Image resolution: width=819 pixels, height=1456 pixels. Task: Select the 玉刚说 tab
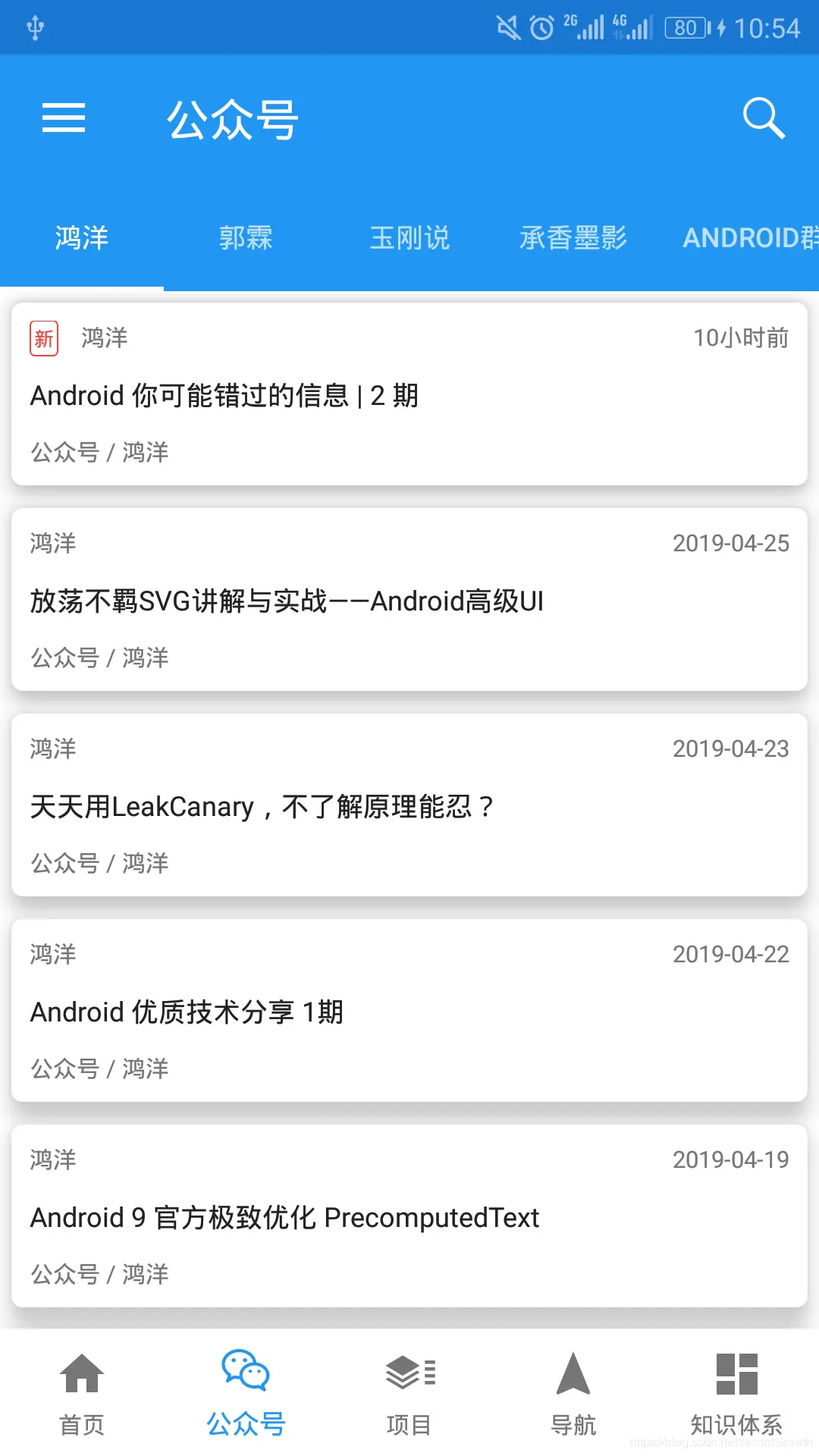(409, 237)
